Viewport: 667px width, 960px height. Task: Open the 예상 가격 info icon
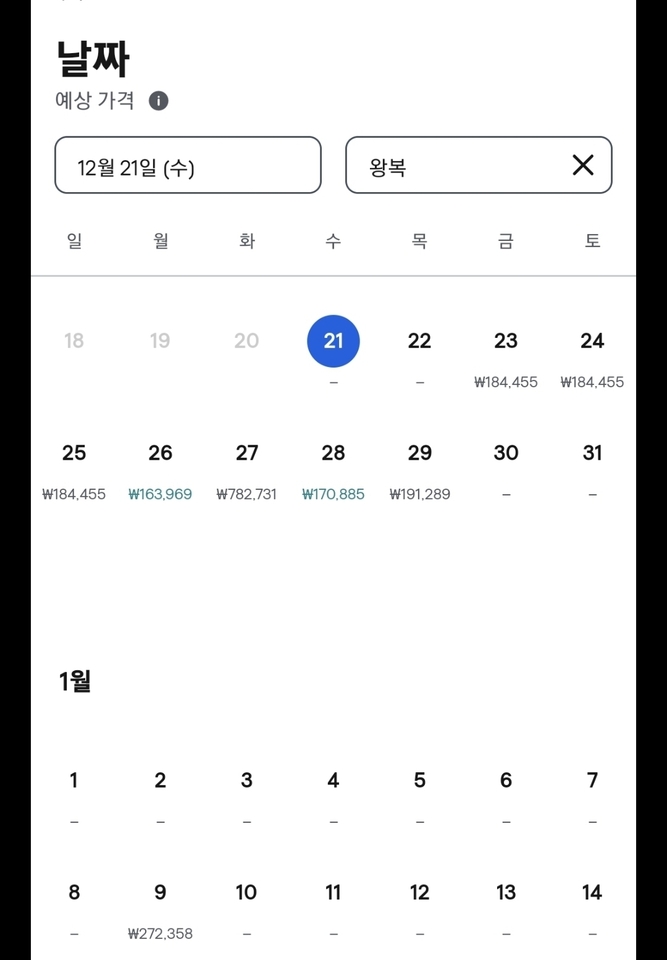pos(158,101)
